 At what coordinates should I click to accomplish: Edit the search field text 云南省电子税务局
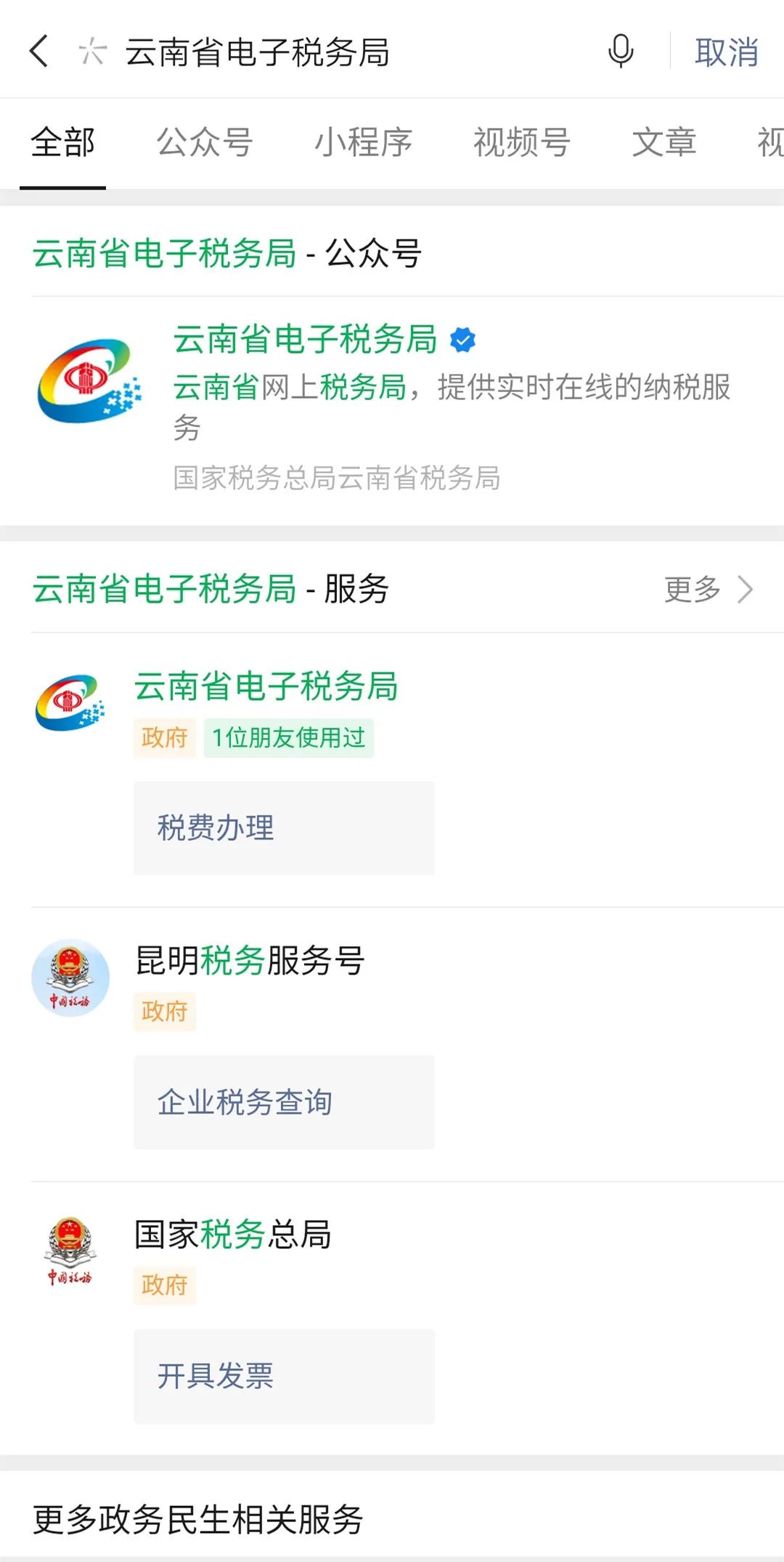pyautogui.click(x=257, y=52)
